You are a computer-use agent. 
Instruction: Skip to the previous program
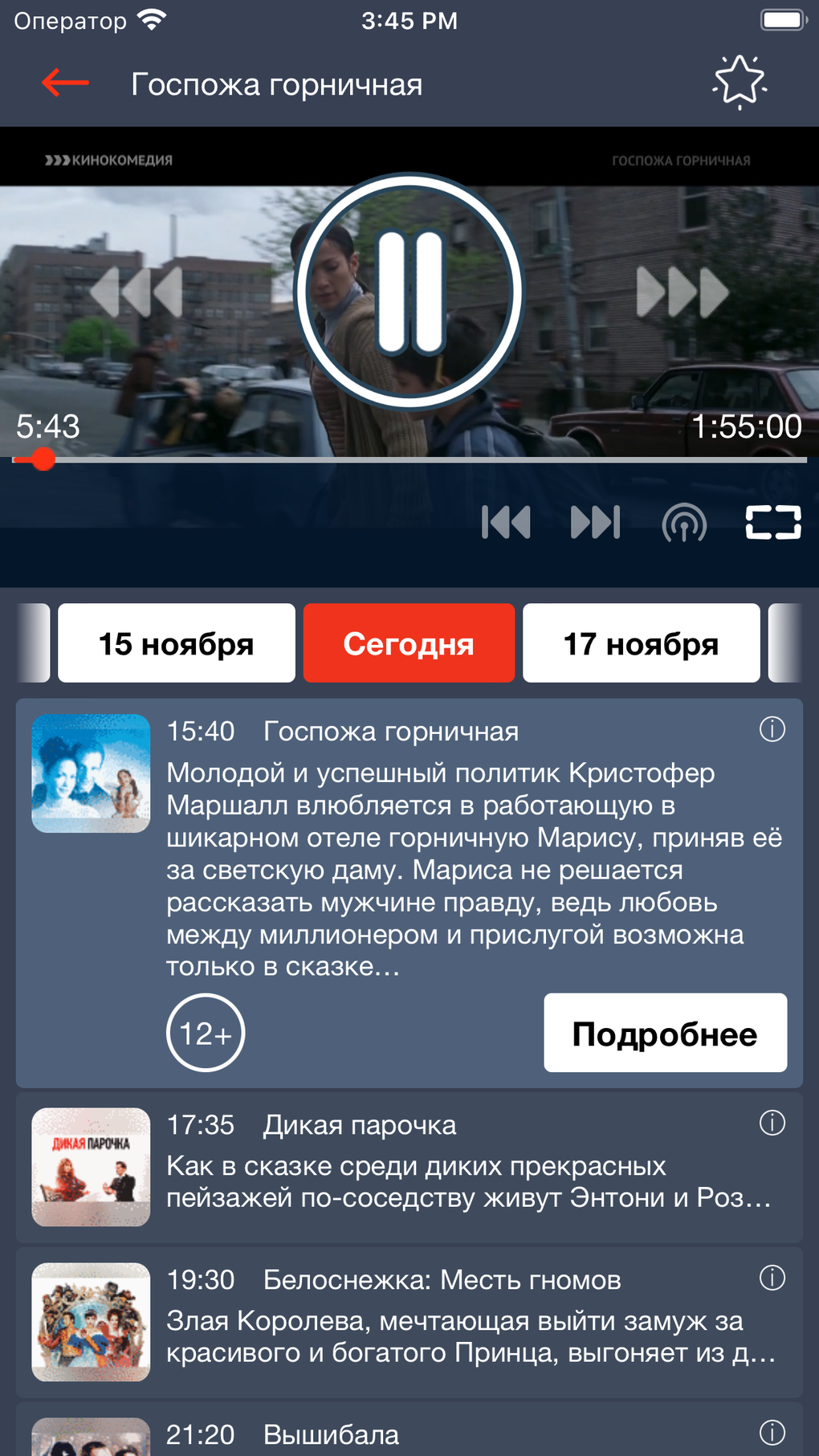(x=506, y=522)
